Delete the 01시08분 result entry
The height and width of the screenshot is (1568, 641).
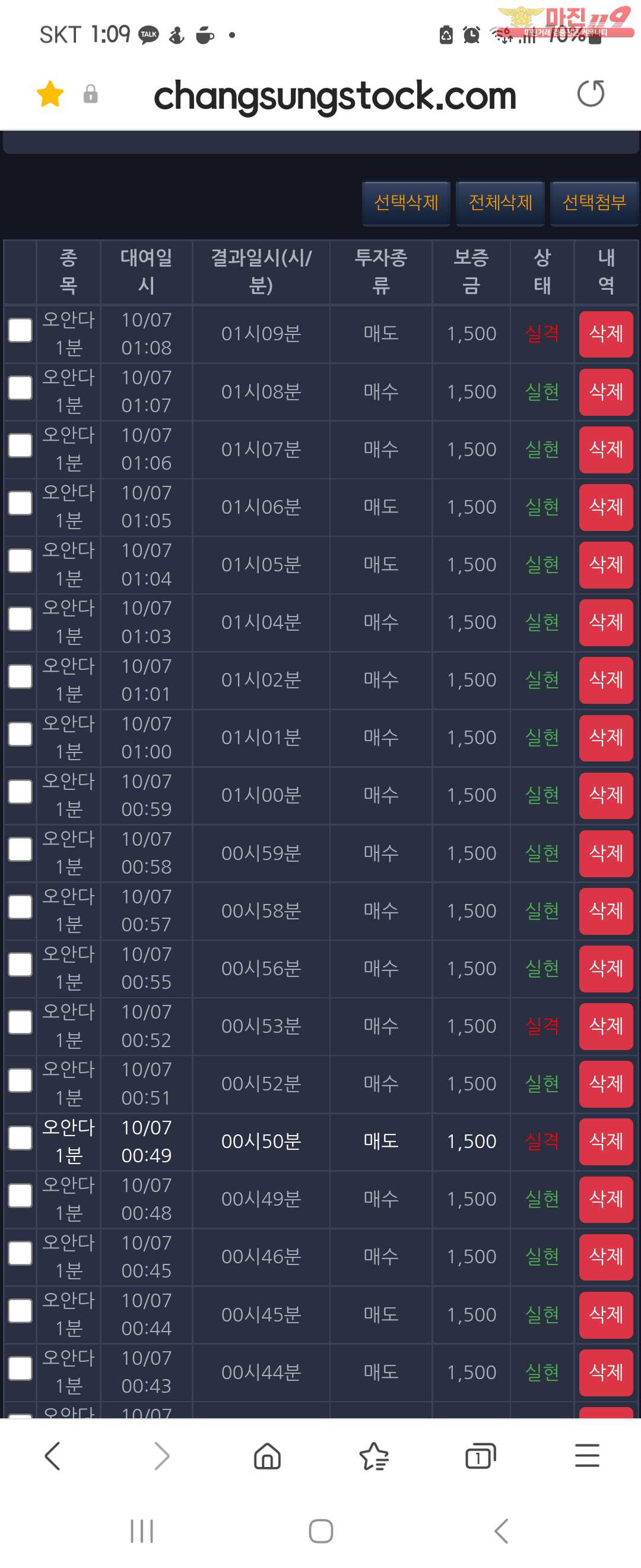(x=606, y=391)
